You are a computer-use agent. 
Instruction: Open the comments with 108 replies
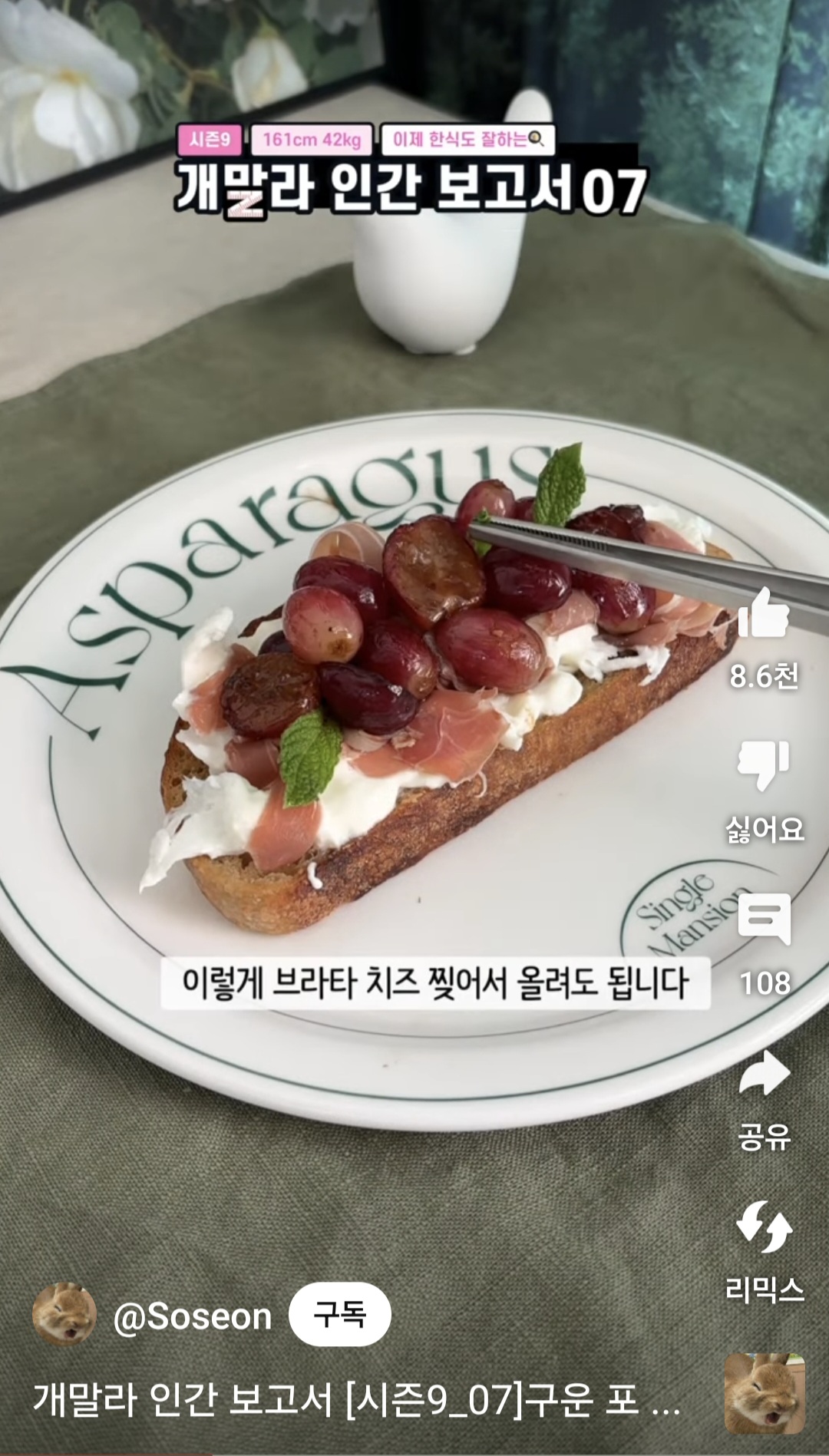[764, 919]
